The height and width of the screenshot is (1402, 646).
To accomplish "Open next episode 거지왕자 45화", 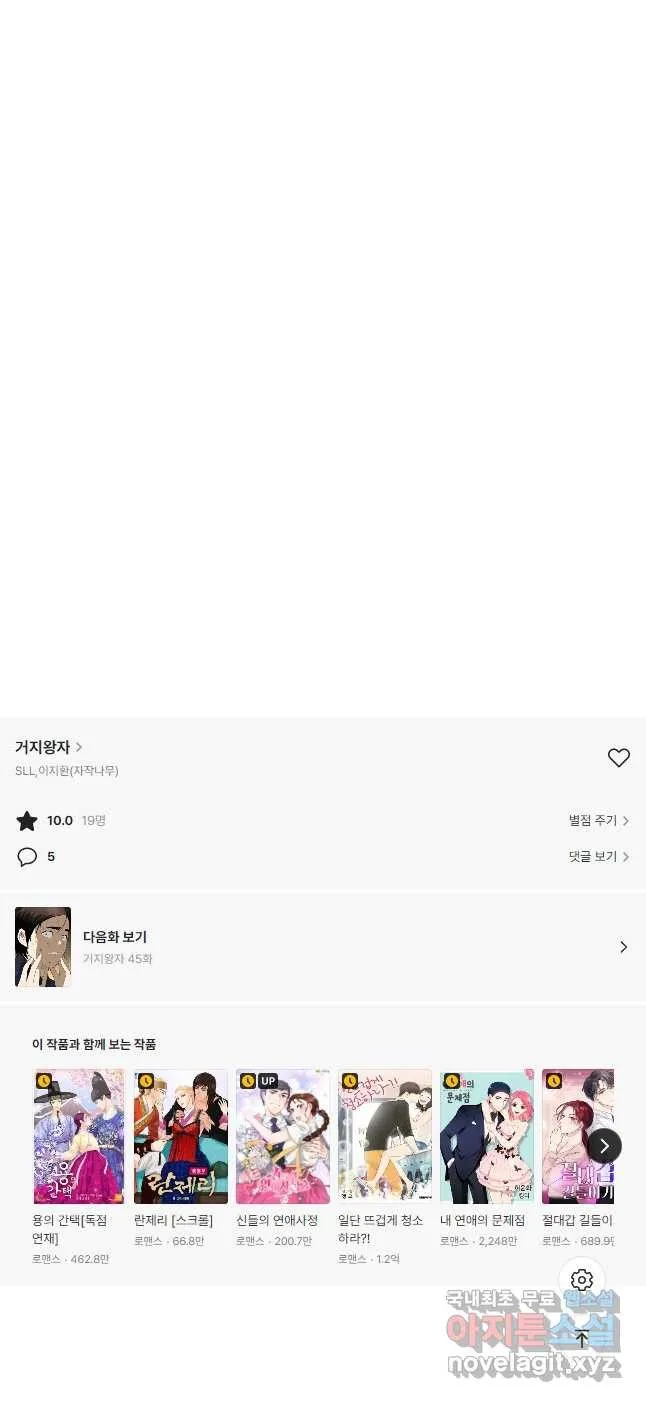I will pyautogui.click(x=322, y=947).
